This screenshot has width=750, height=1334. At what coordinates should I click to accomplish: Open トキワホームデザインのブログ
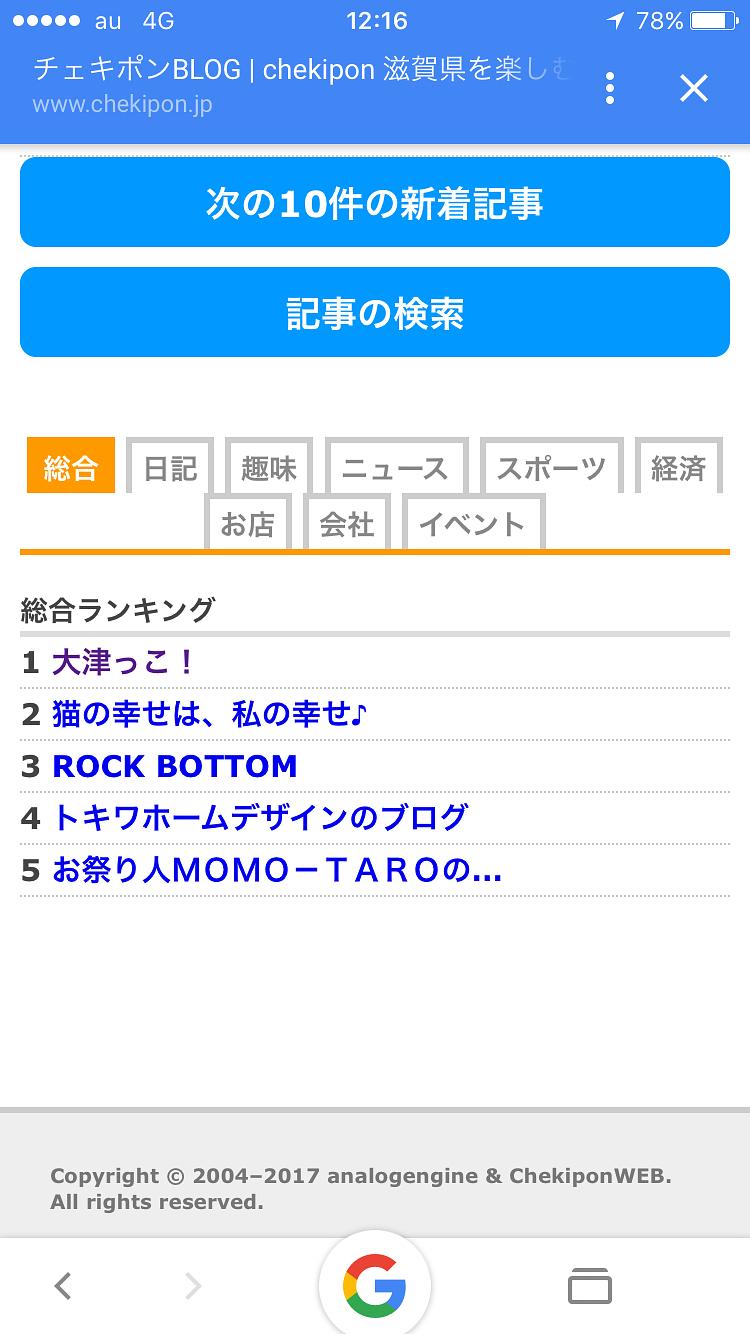click(259, 818)
